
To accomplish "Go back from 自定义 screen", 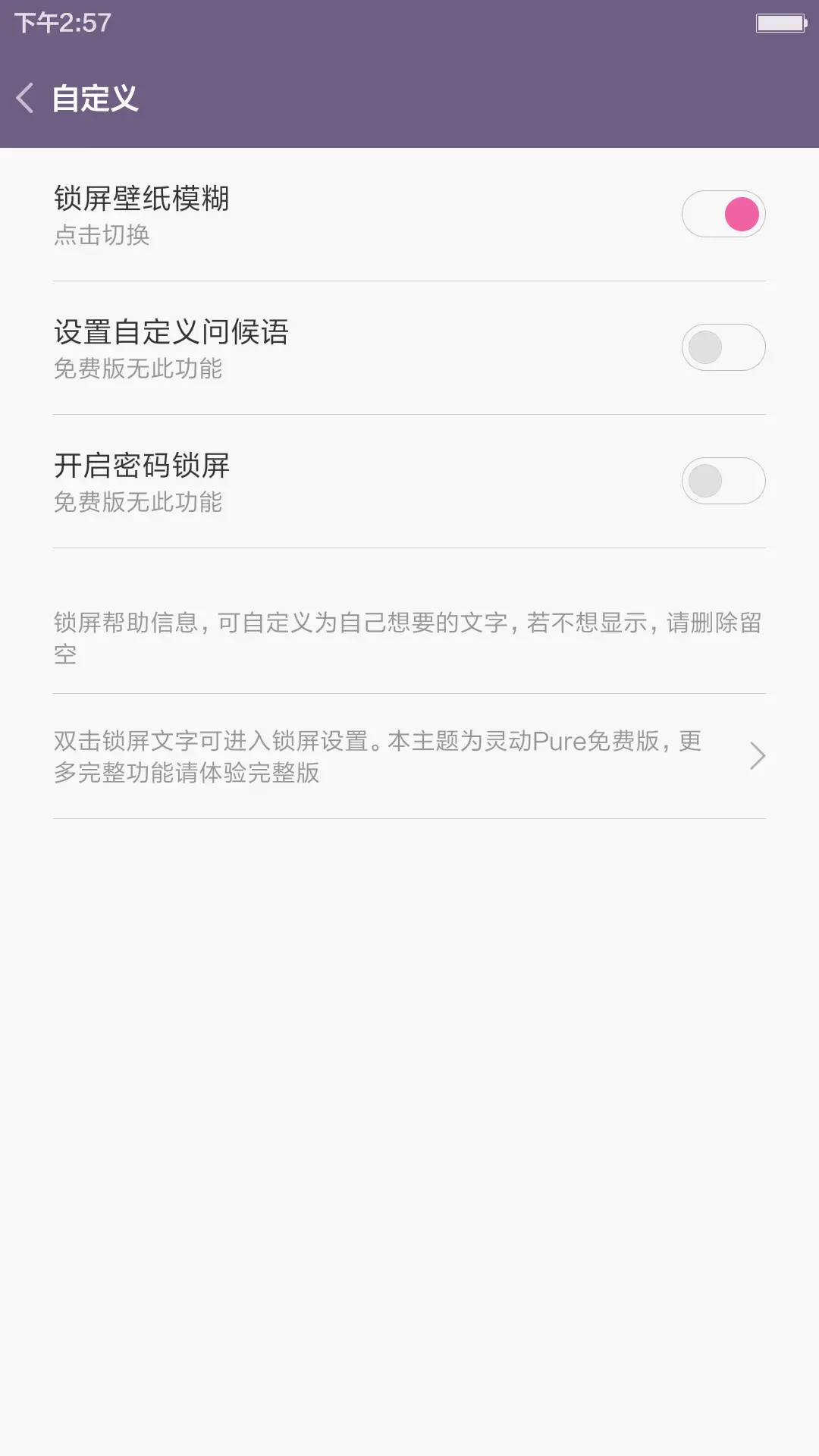I will [26, 99].
